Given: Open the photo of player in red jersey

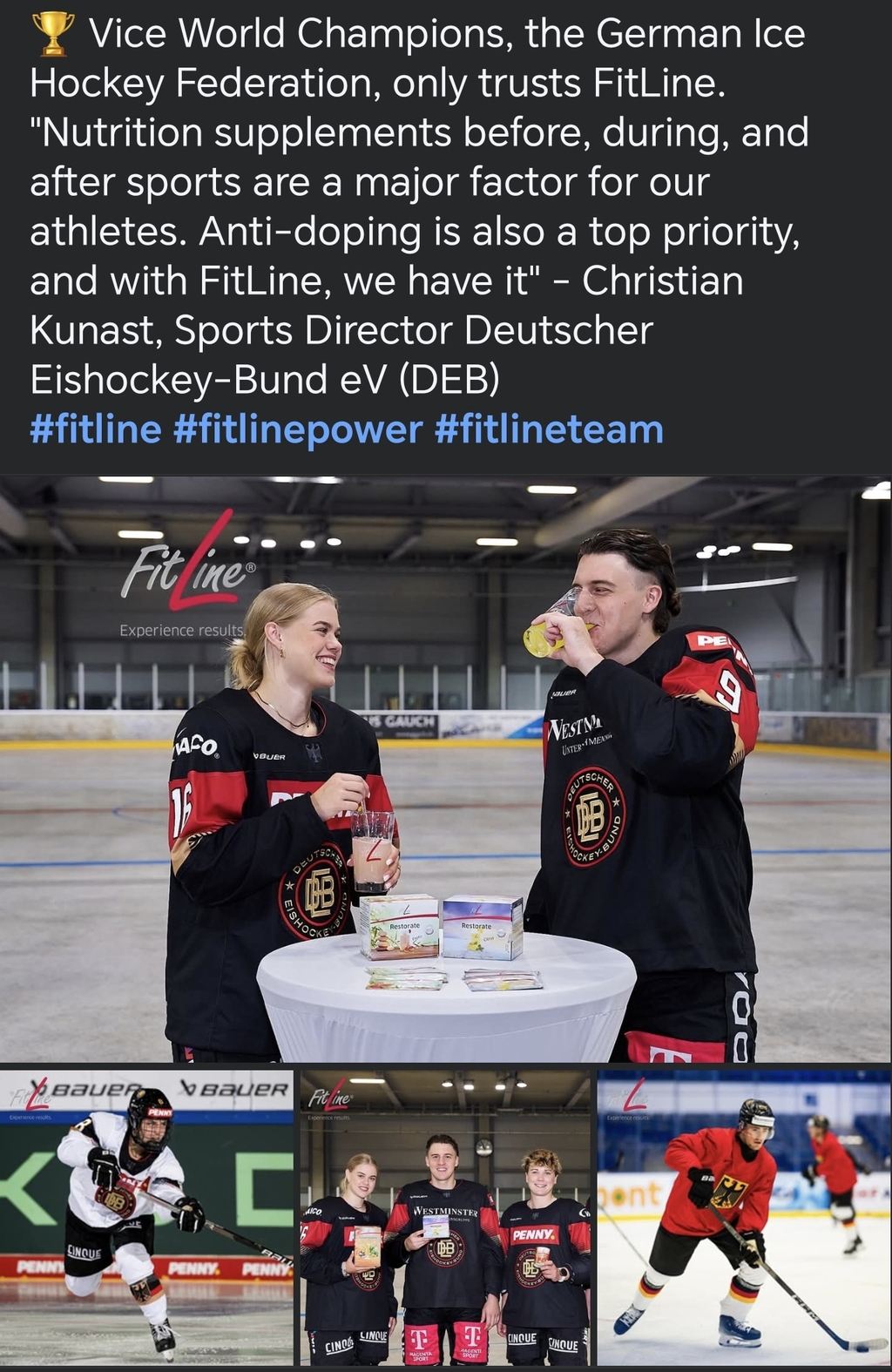Looking at the screenshot, I should click(x=744, y=1217).
